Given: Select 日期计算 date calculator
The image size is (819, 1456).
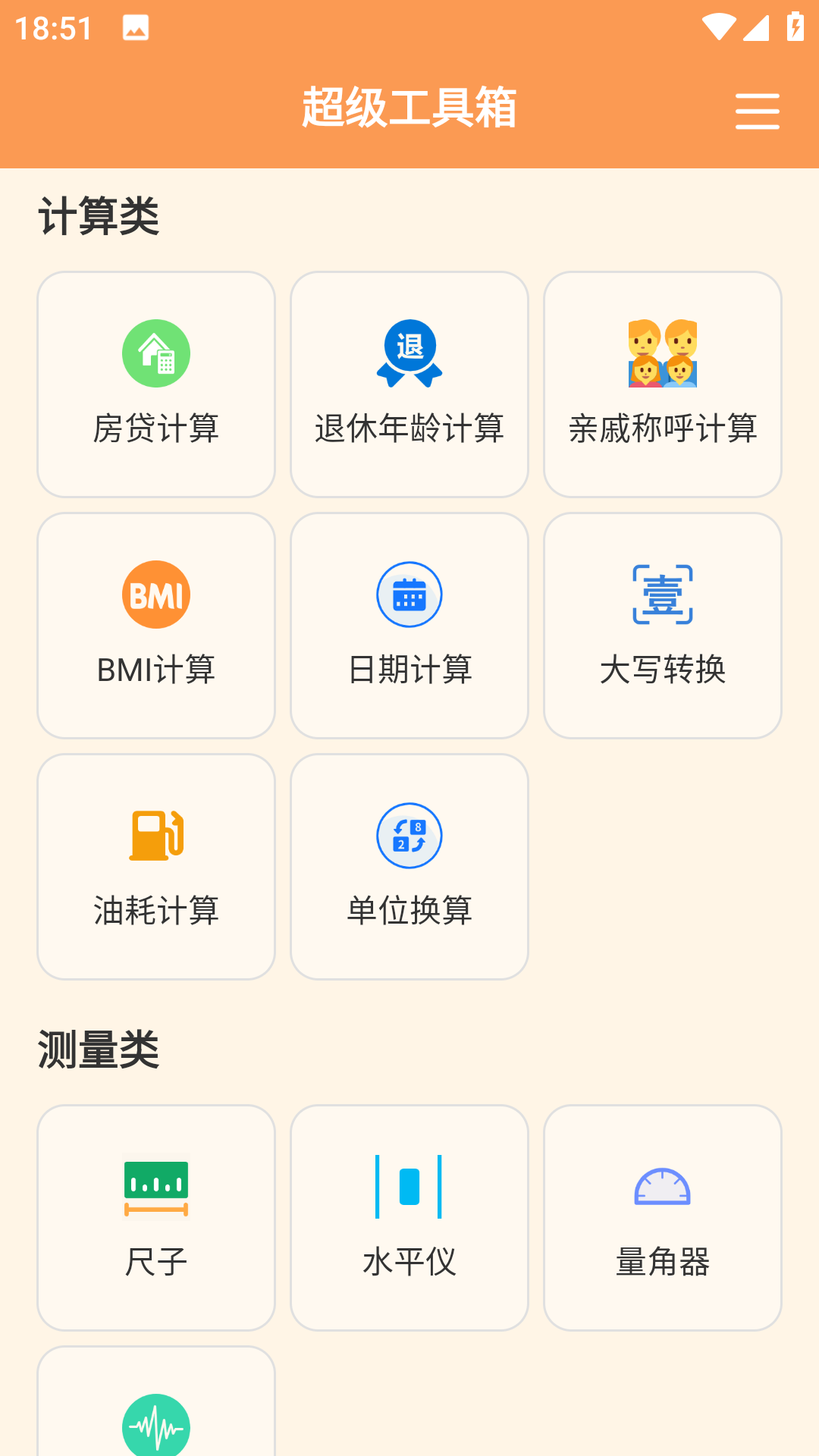Looking at the screenshot, I should click(409, 626).
